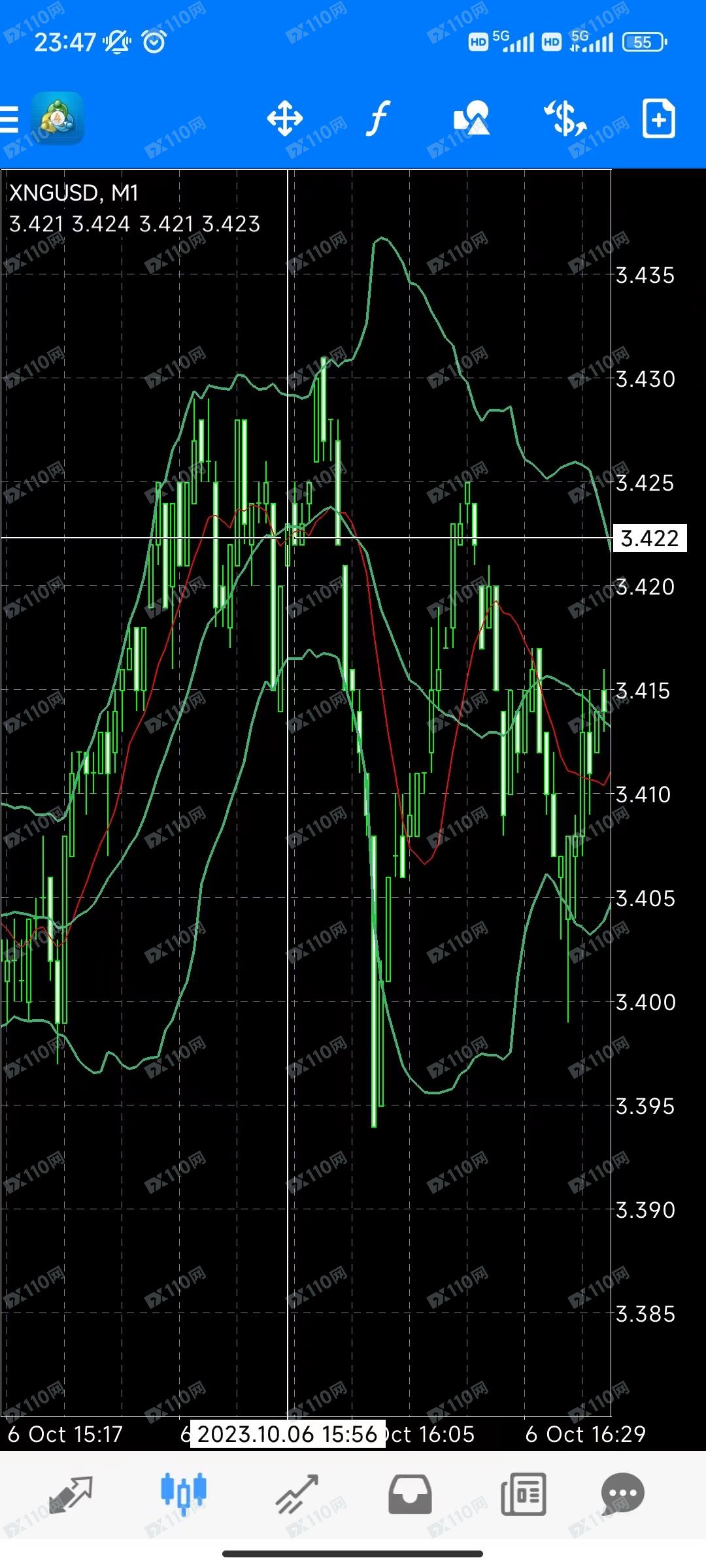This screenshot has width=706, height=1568.
Task: Open the indicators function icon
Action: click(x=378, y=118)
